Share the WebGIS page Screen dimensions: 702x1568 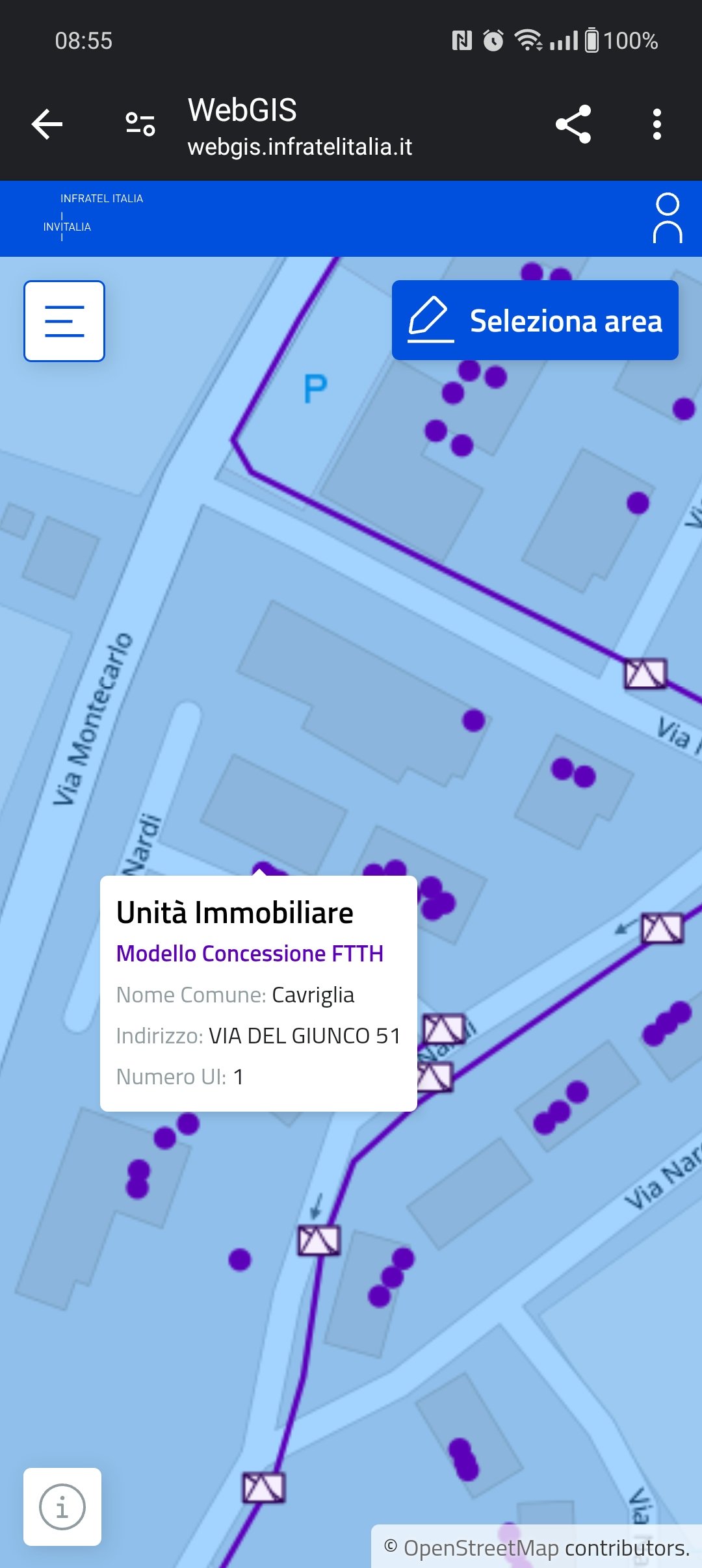click(x=573, y=124)
